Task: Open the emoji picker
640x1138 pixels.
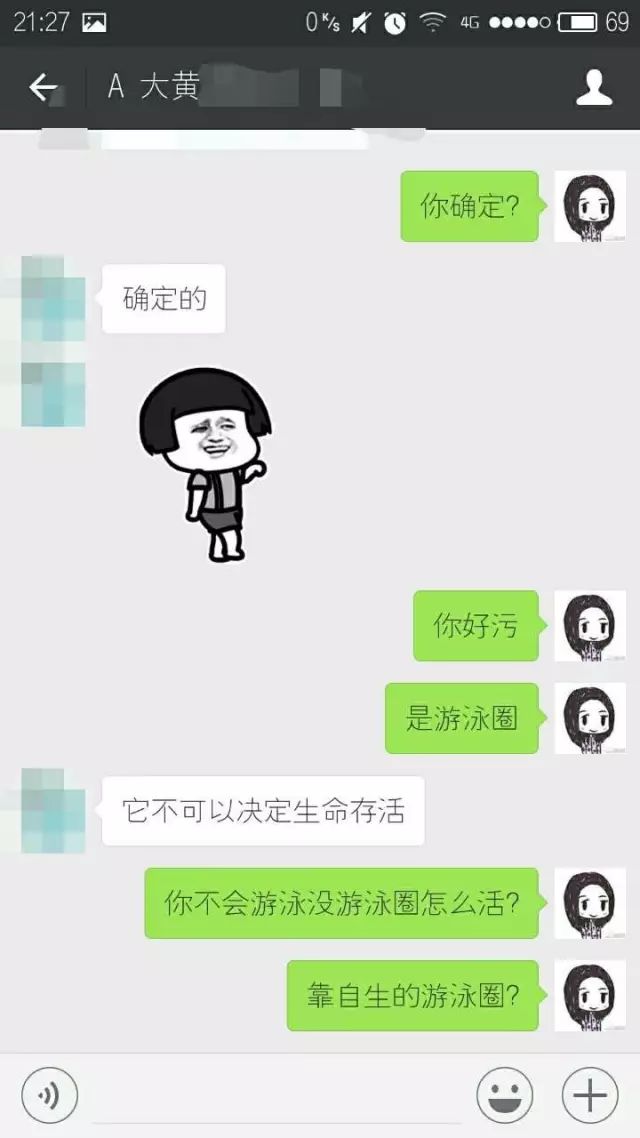Action: click(x=505, y=1096)
